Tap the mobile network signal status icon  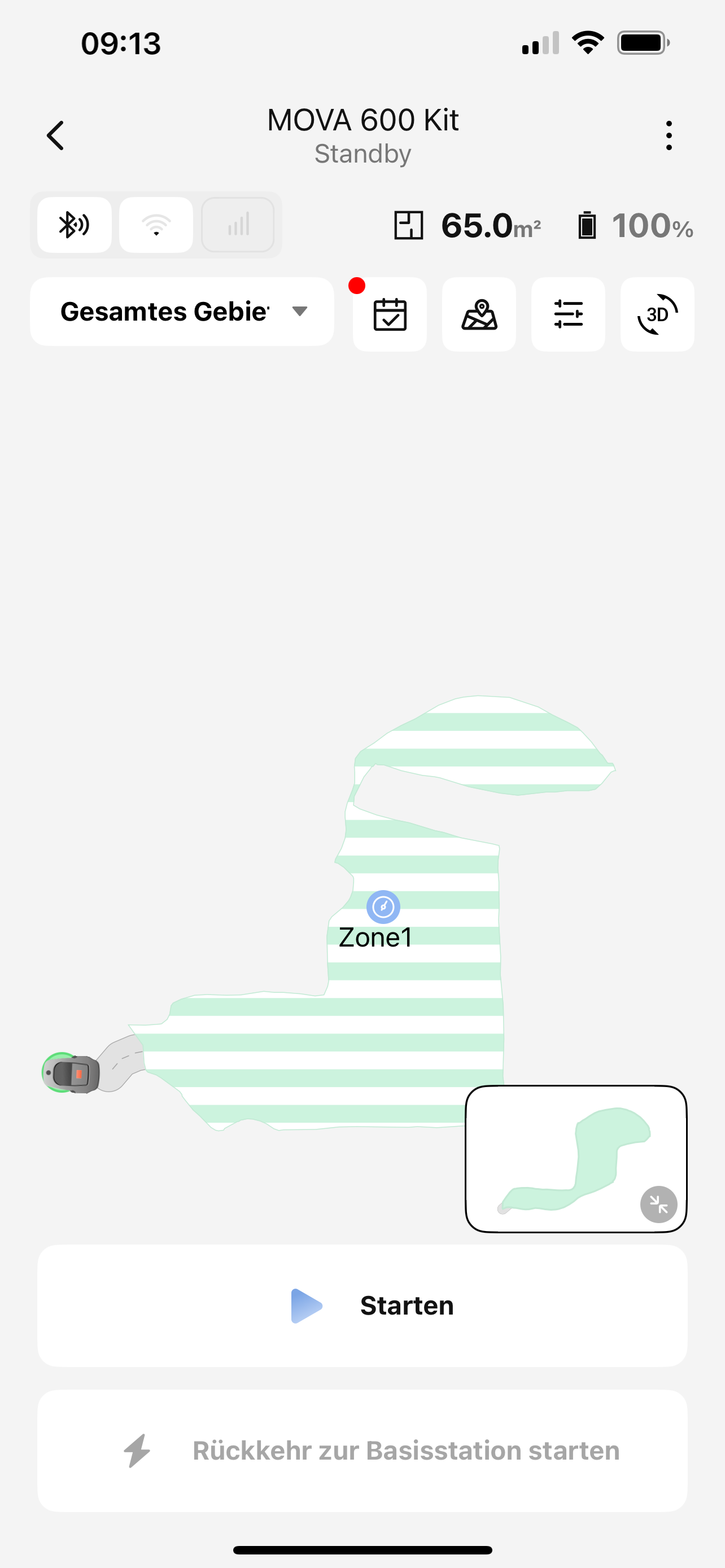pyautogui.click(x=238, y=225)
